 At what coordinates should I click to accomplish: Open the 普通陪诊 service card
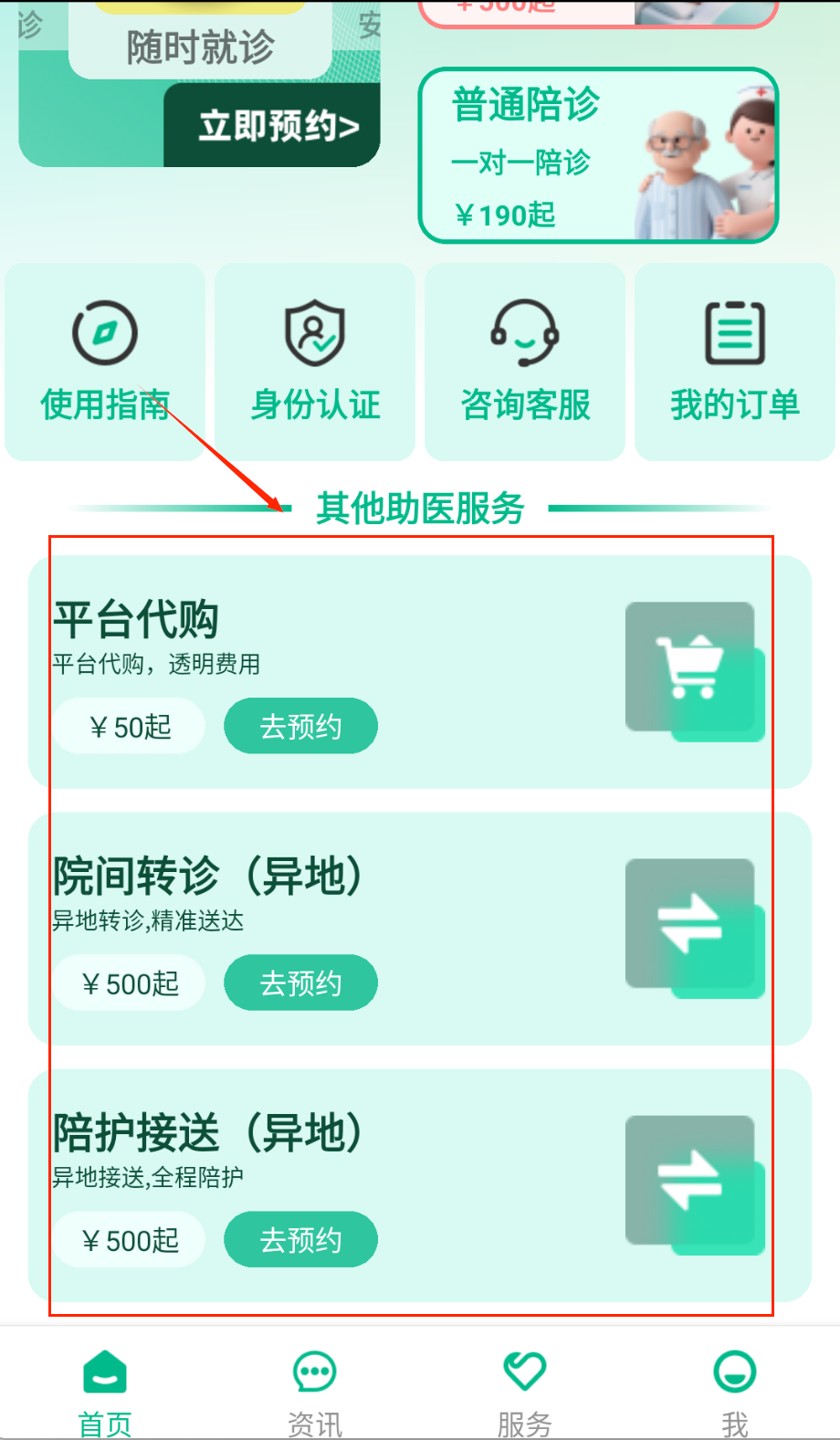pyautogui.click(x=598, y=156)
